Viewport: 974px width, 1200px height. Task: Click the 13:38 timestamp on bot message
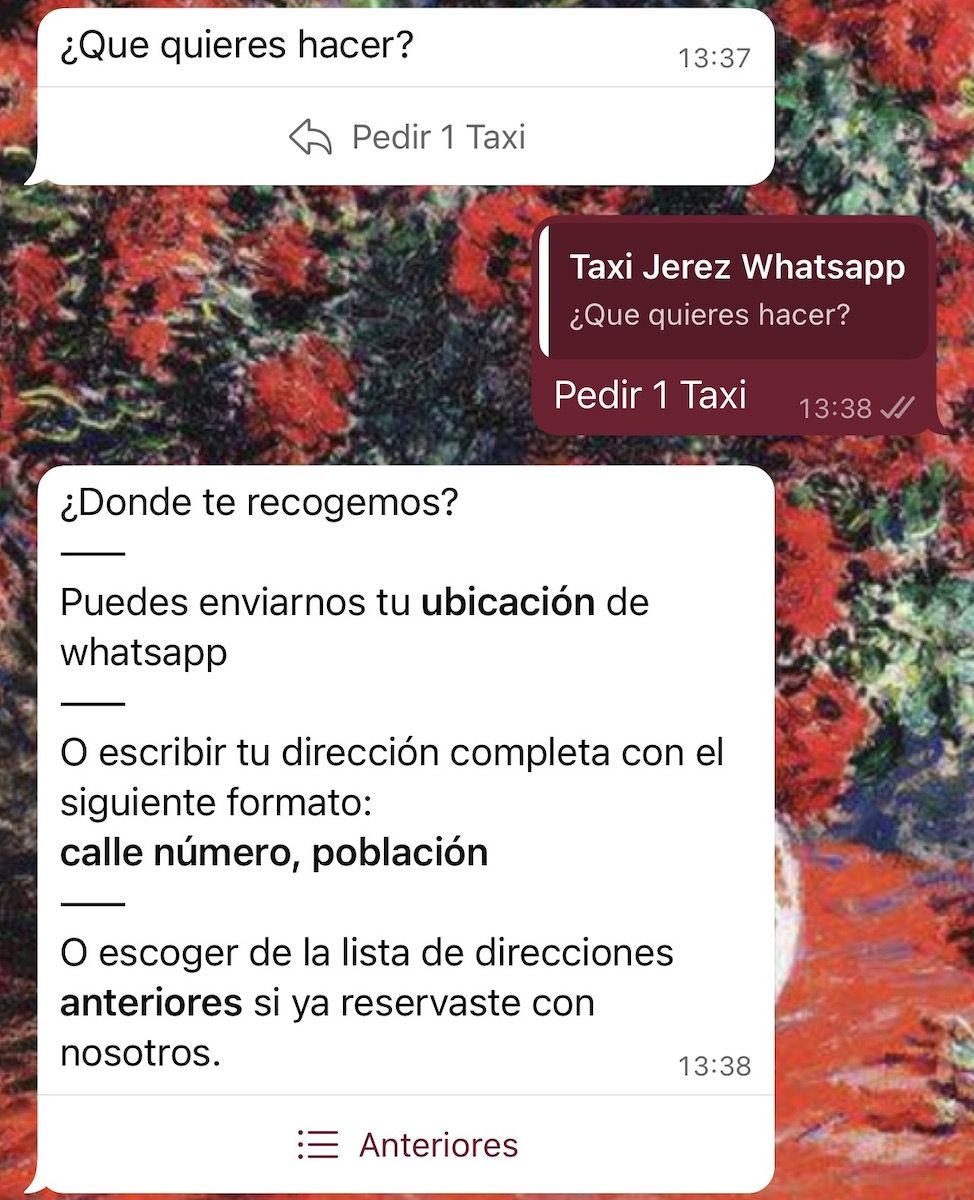717,1066
